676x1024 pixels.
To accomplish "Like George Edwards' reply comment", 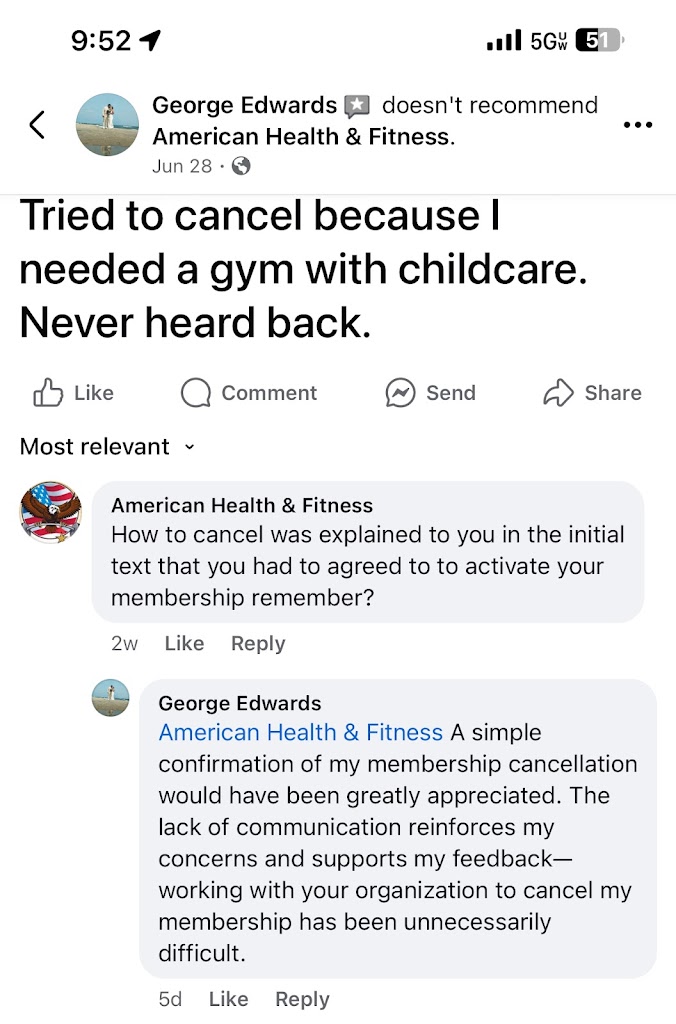I will pos(228,999).
